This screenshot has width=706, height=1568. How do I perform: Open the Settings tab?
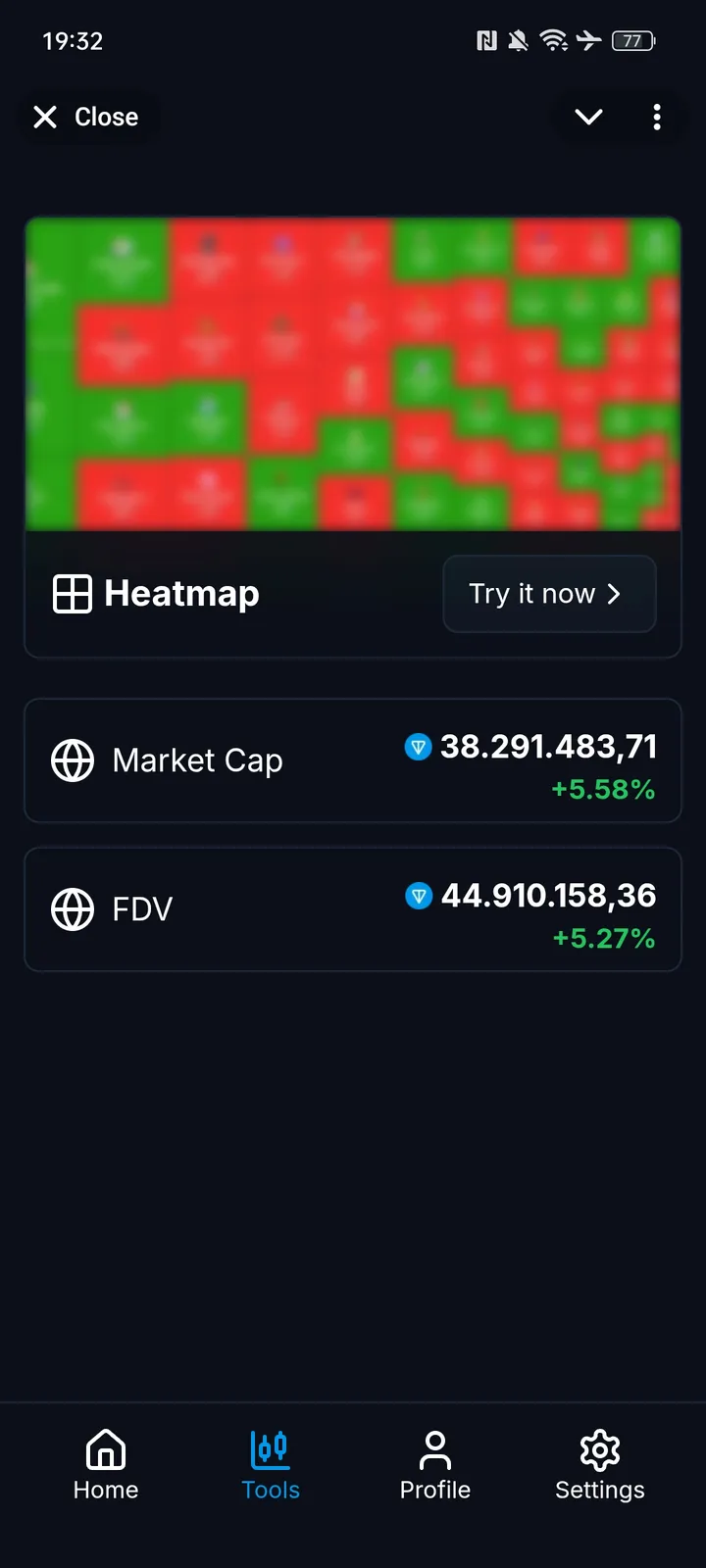click(x=600, y=1465)
